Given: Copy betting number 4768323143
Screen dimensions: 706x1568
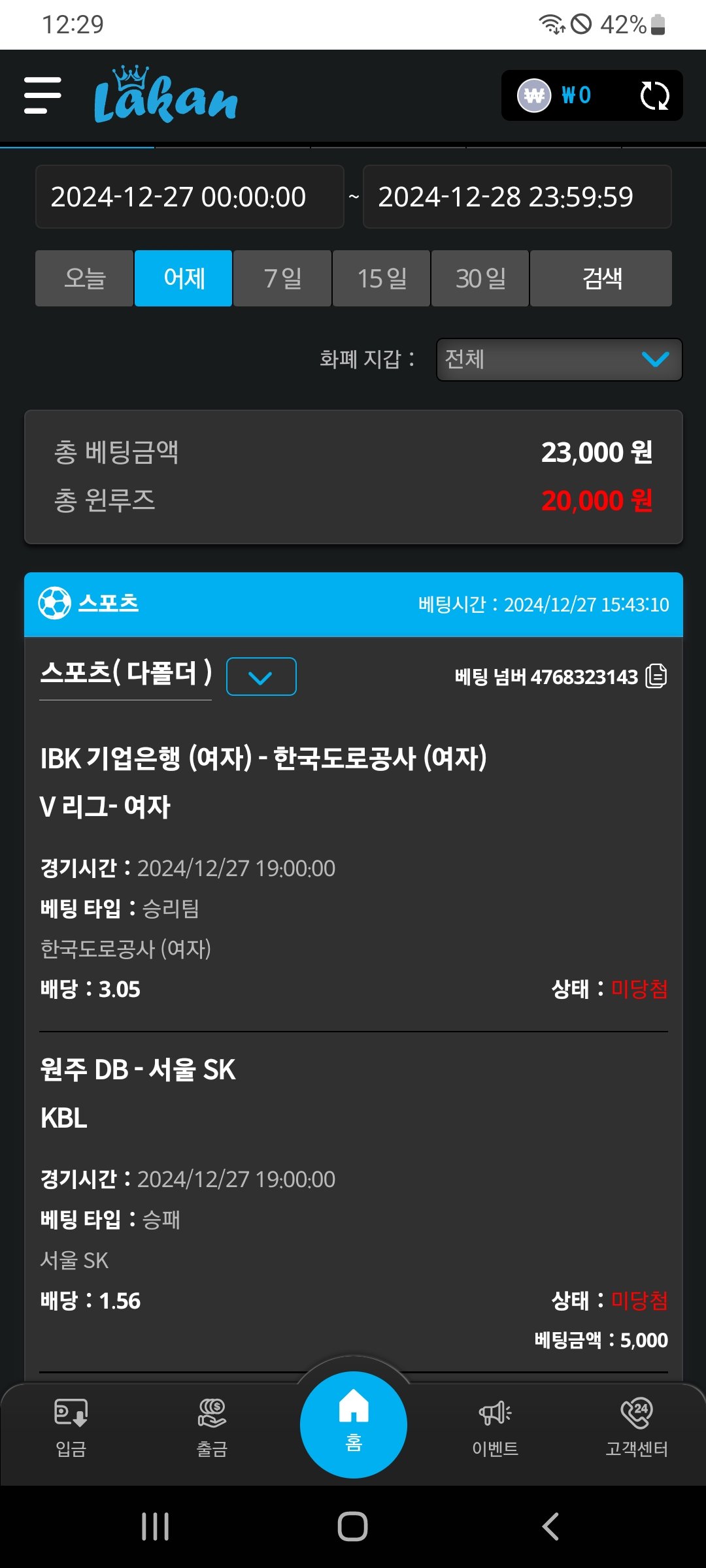Looking at the screenshot, I should (656, 676).
